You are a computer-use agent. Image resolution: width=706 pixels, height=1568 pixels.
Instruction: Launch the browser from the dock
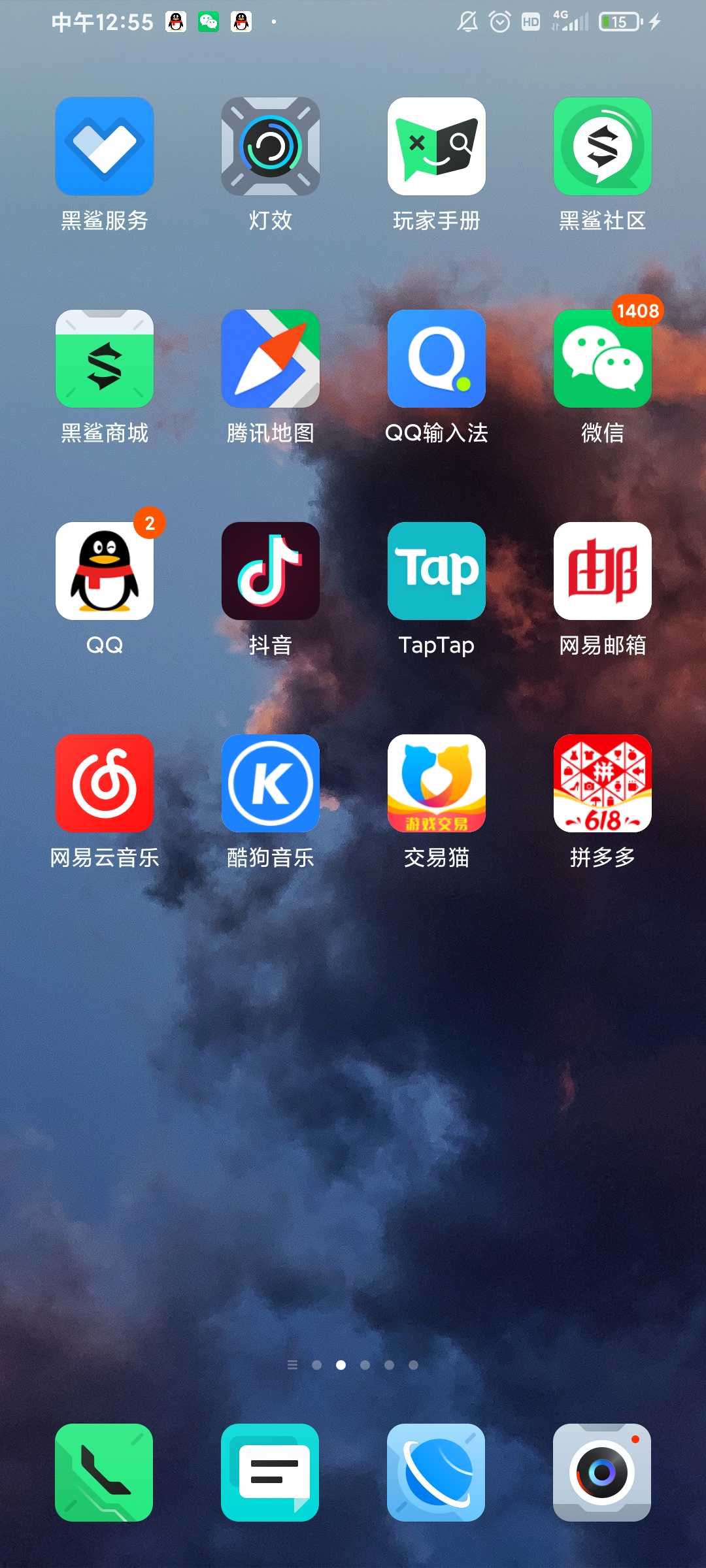coord(436,1473)
